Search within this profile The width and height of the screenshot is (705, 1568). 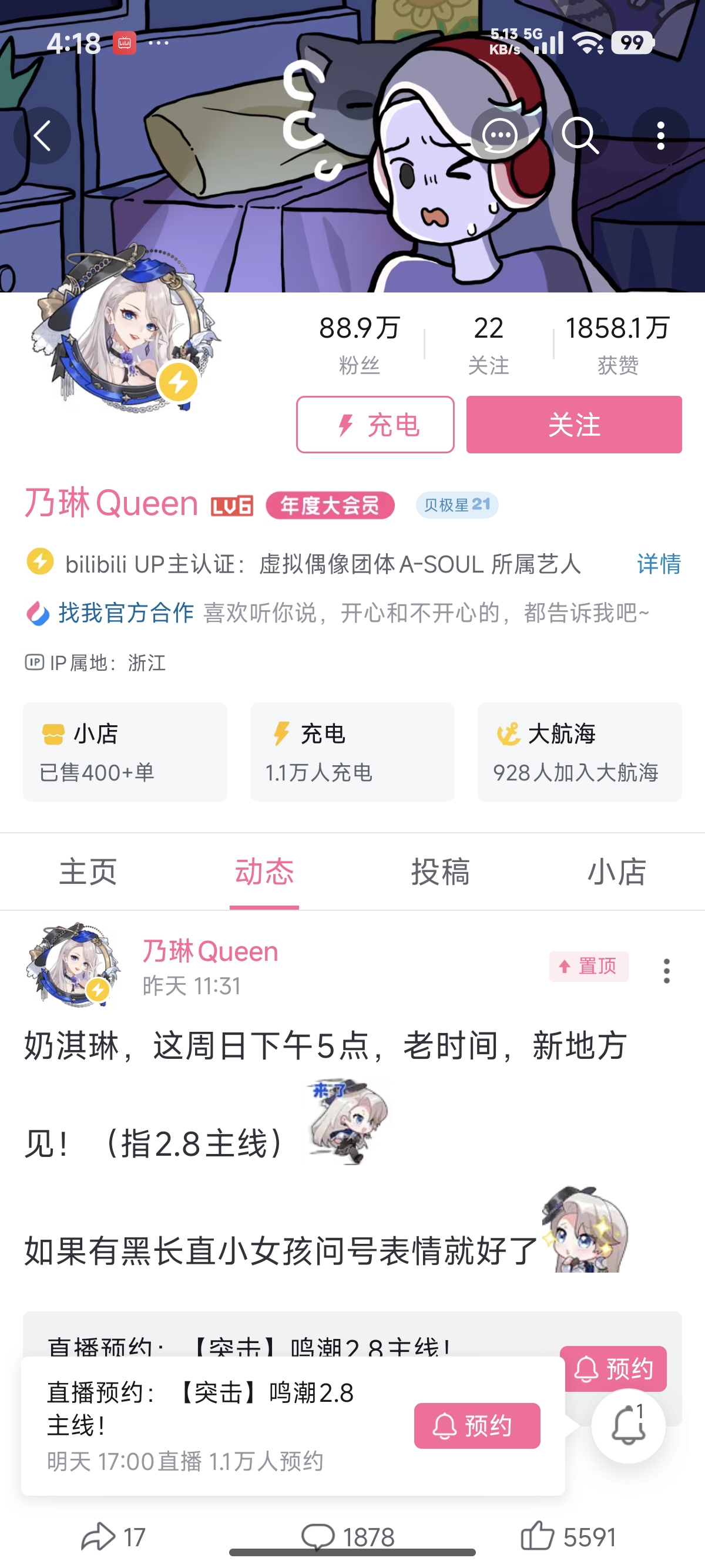(x=580, y=136)
